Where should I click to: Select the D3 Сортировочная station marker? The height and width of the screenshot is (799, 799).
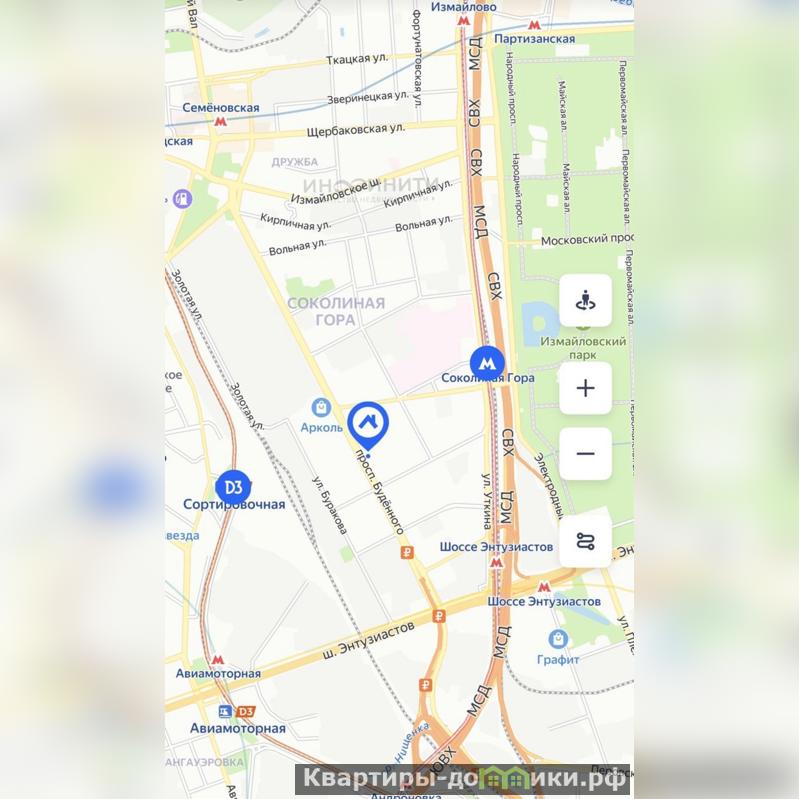click(234, 486)
